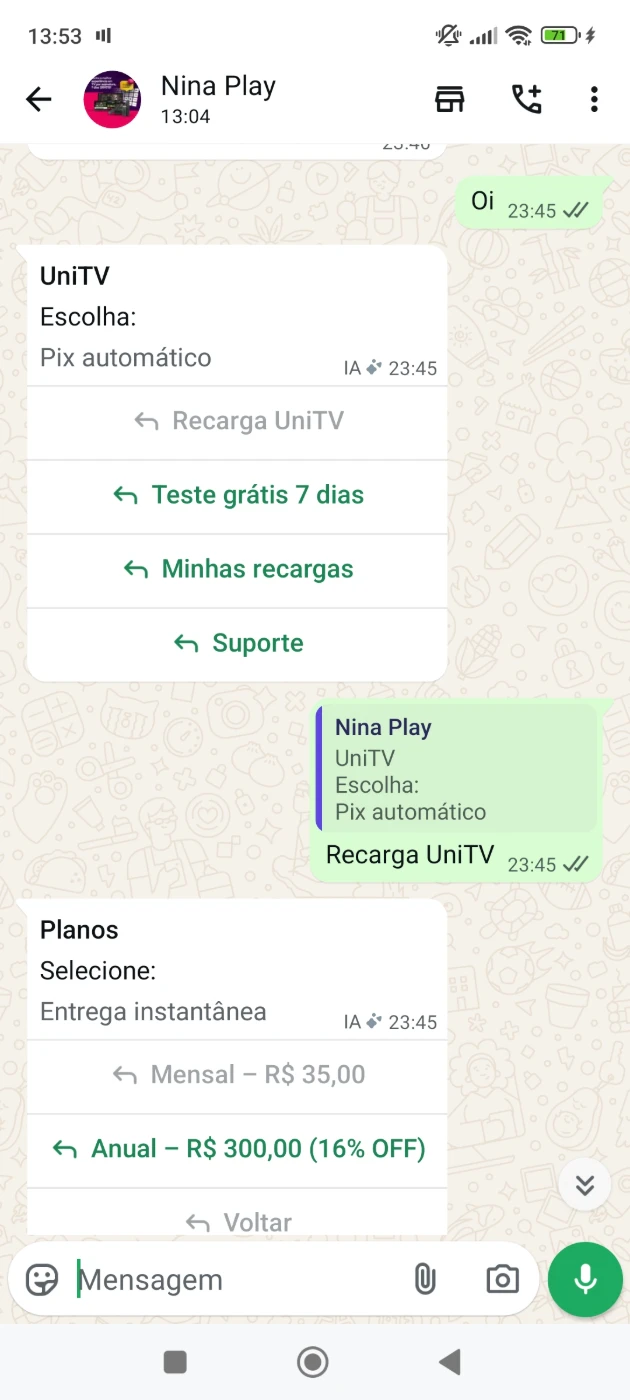Screen dimensions: 630x1400
Task: Select Recarga UniTV reply option
Action: pos(238,421)
